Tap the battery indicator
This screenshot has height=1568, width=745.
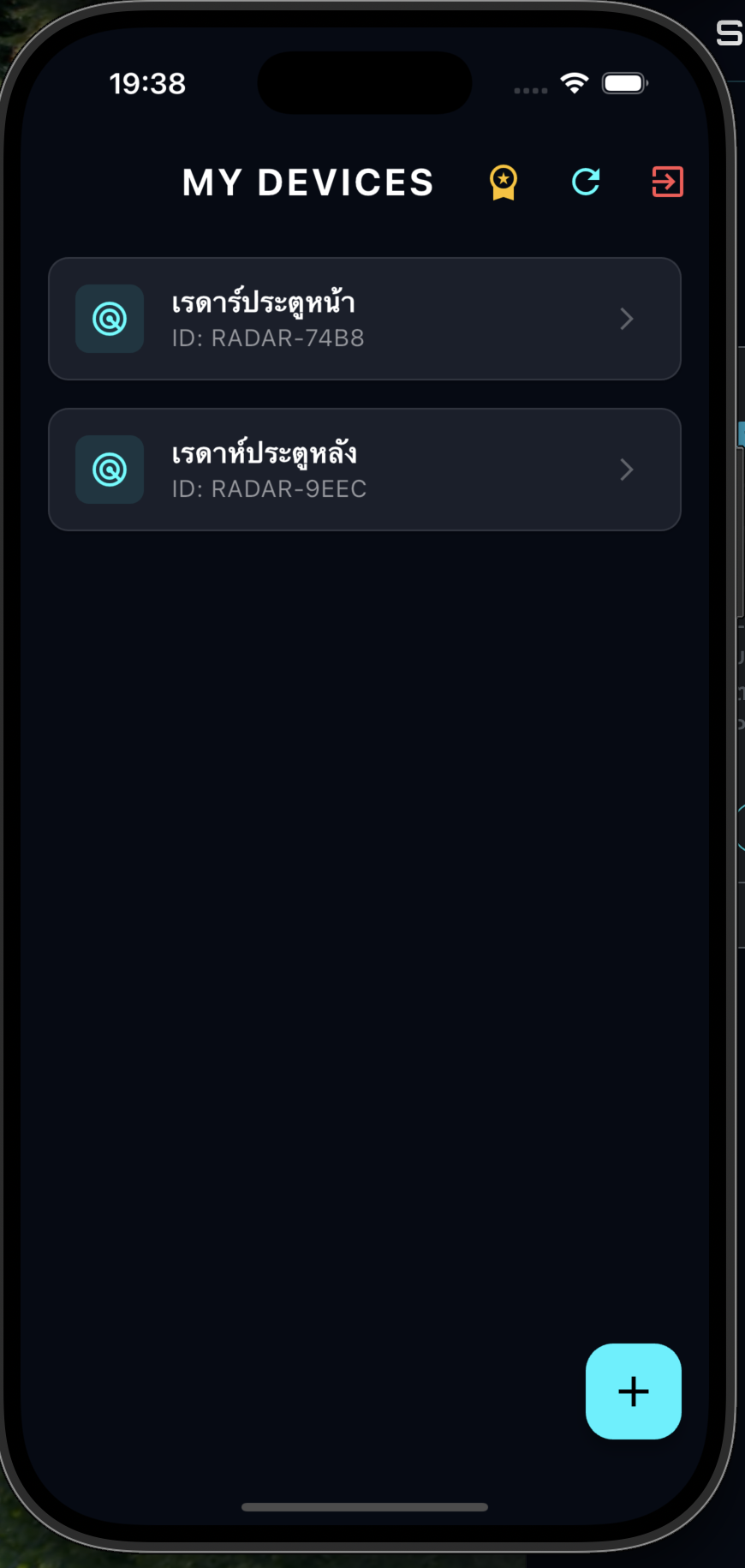(624, 82)
